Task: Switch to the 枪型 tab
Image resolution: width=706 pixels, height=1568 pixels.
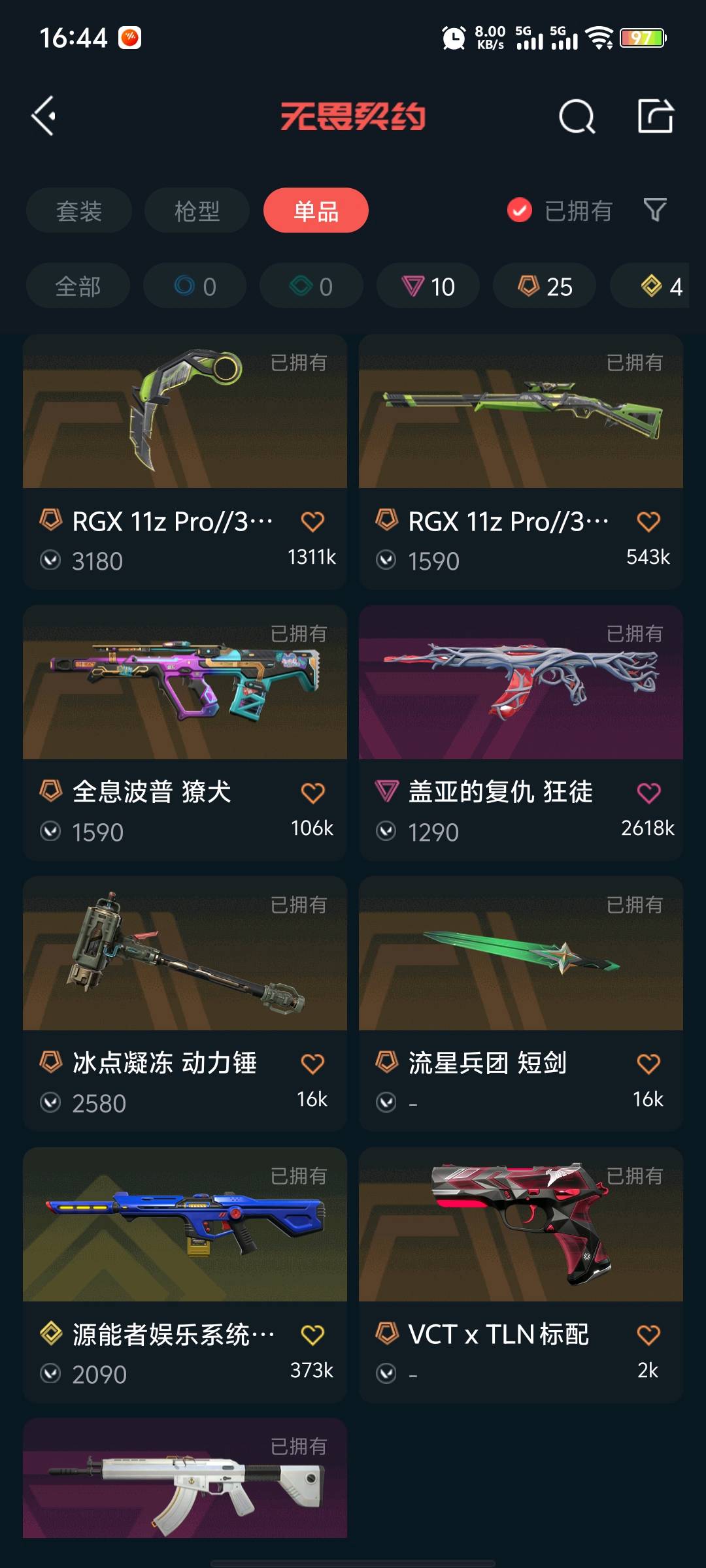Action: (197, 210)
